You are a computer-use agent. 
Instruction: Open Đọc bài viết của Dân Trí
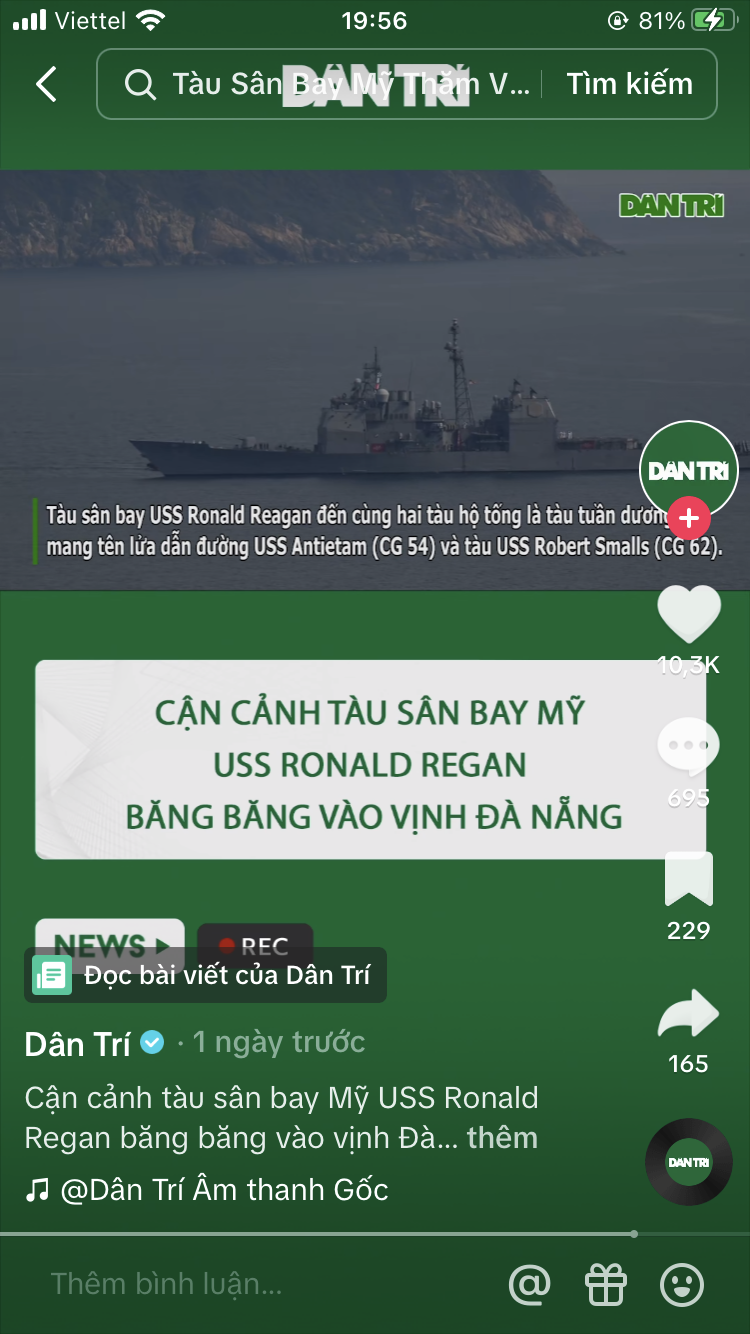pos(206,975)
